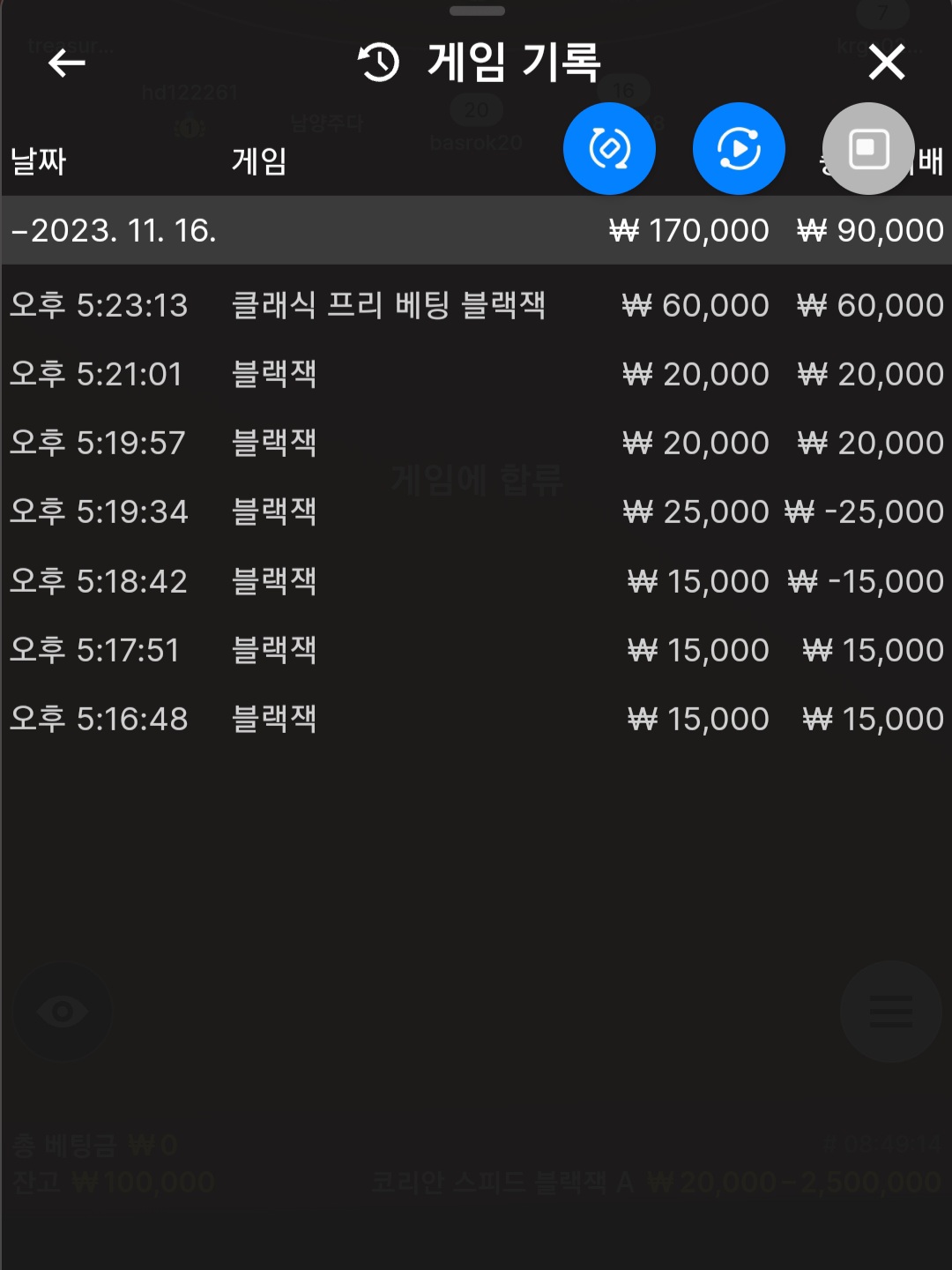Open the 오후 5:23:13 클래식 프리 베팅 블랙잭 record
The height and width of the screenshot is (1270, 952).
476,305
